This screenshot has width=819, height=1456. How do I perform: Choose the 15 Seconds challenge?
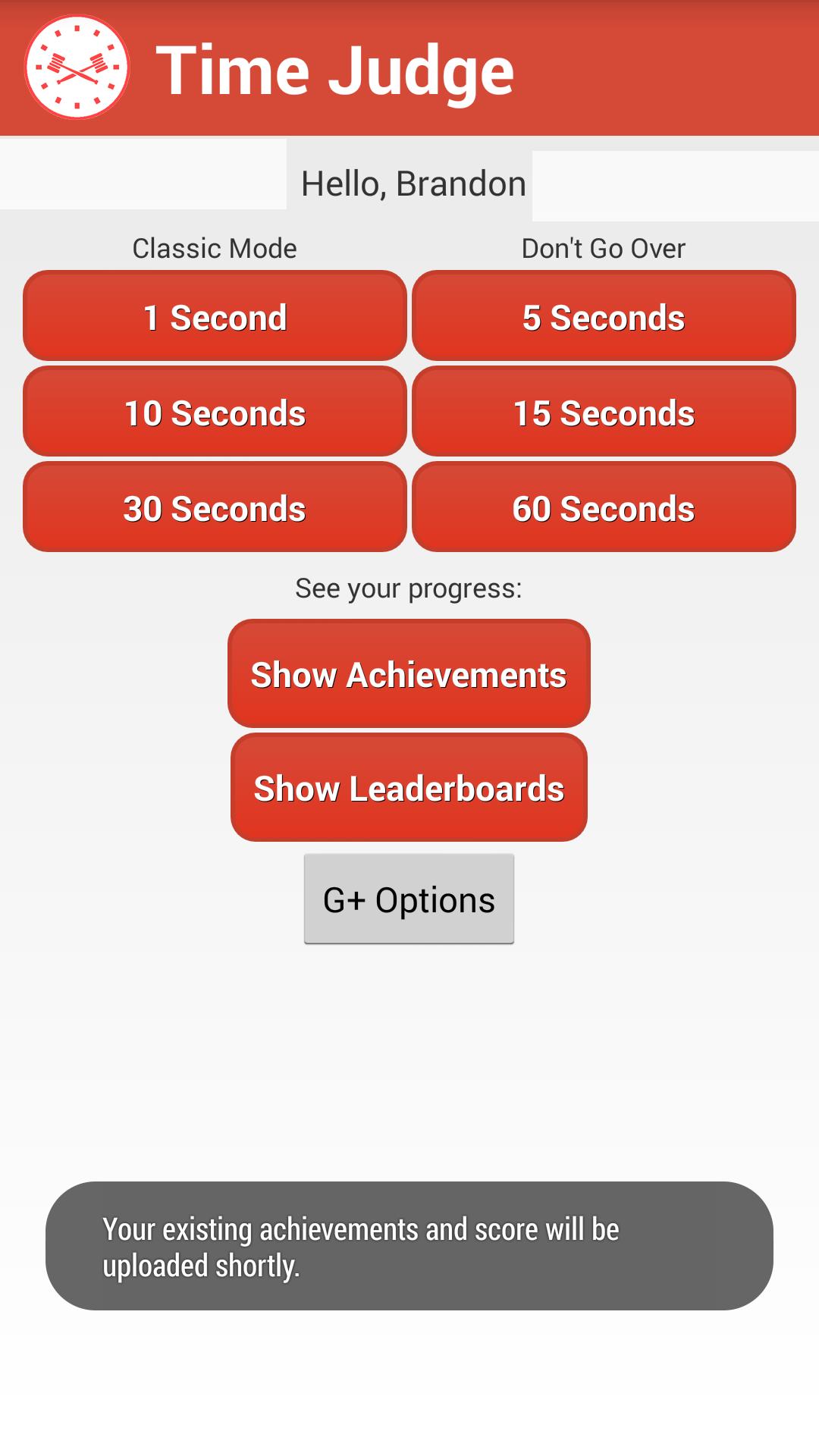[x=604, y=412]
